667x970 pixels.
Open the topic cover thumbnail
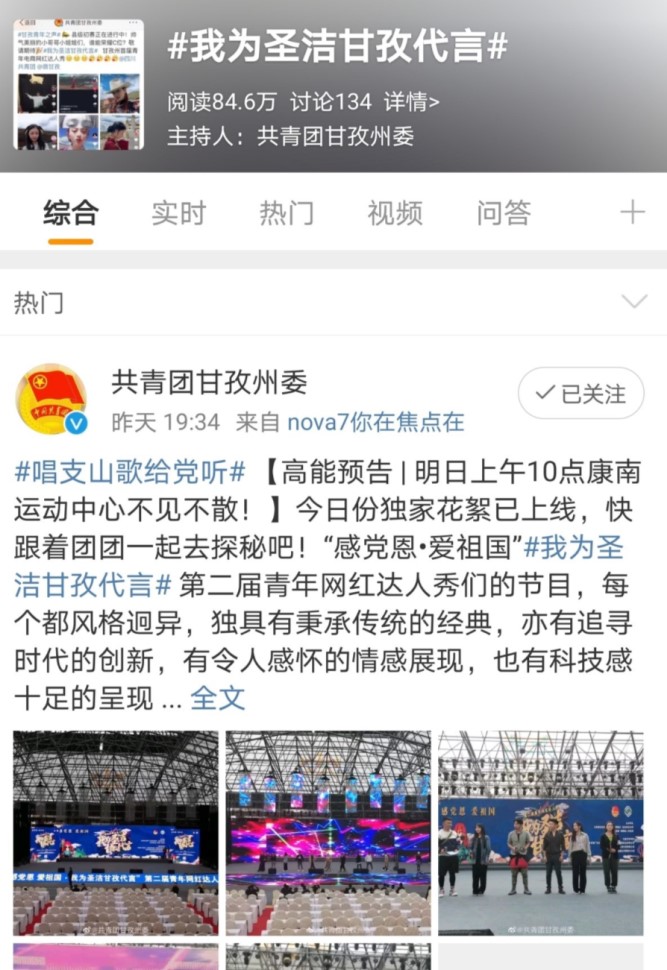(78, 84)
